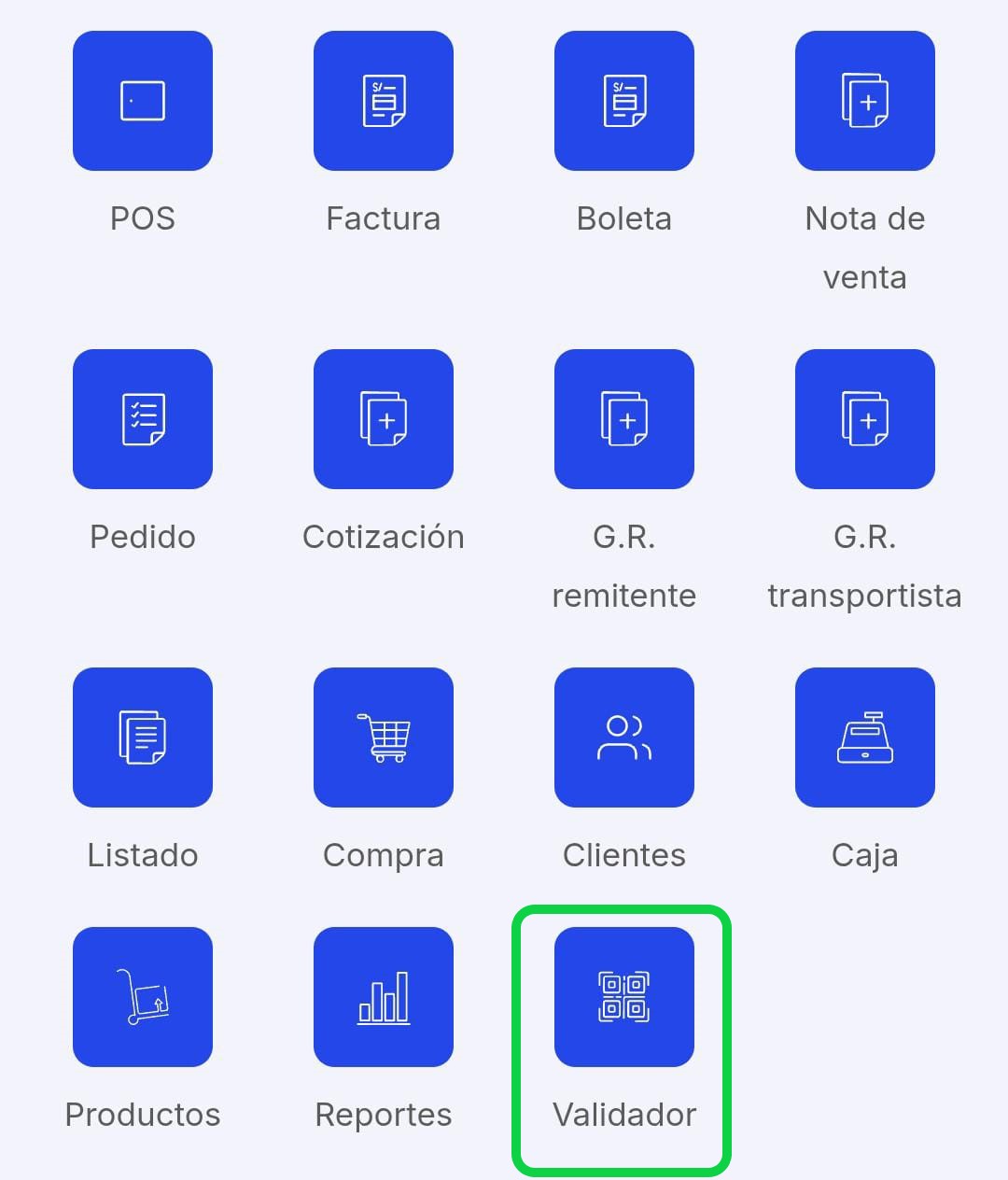Click the G.R. transportista icon
Screen dimensions: 1008x1180
(x=864, y=418)
